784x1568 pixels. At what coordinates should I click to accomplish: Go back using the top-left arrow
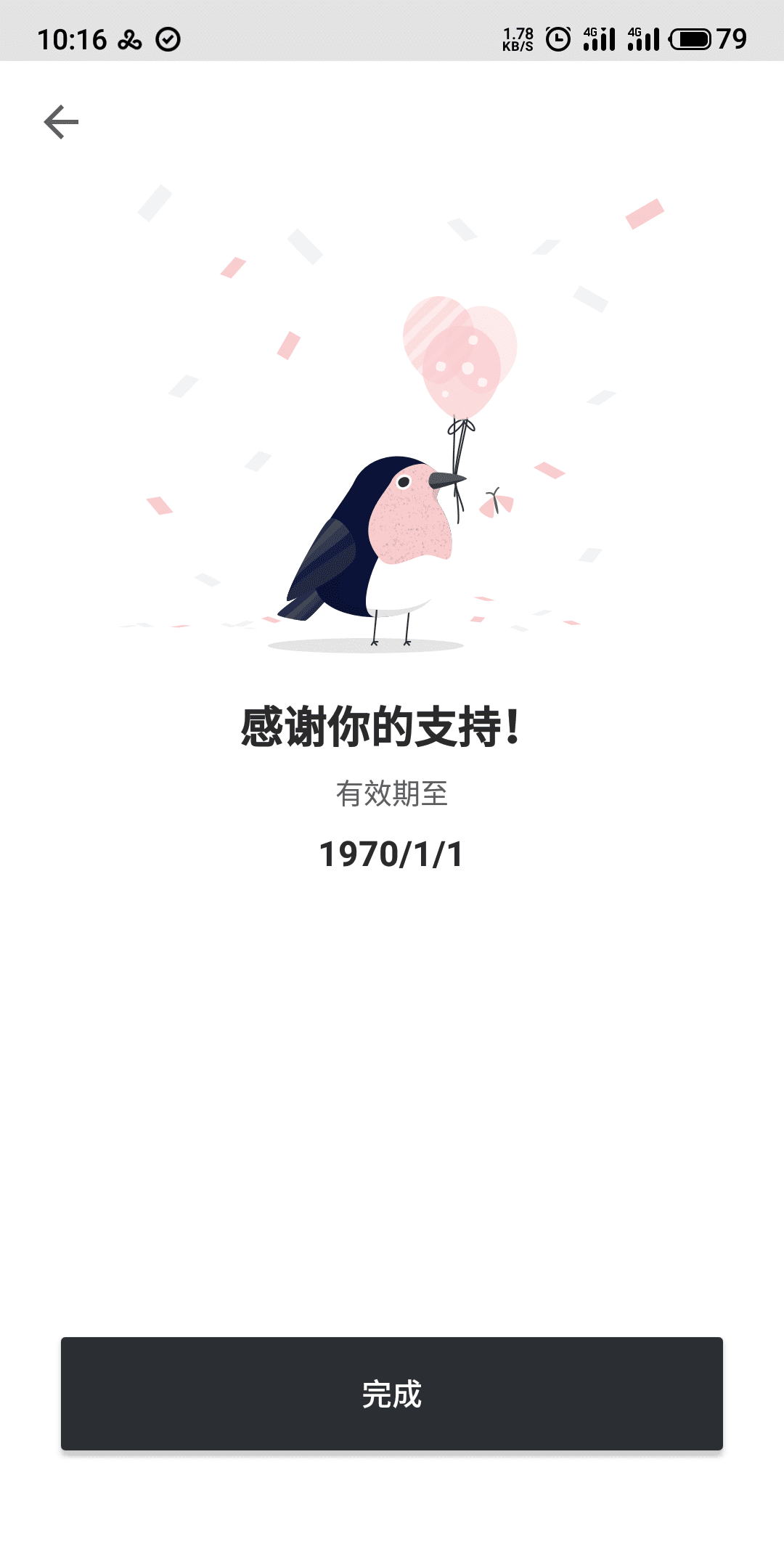(x=61, y=122)
